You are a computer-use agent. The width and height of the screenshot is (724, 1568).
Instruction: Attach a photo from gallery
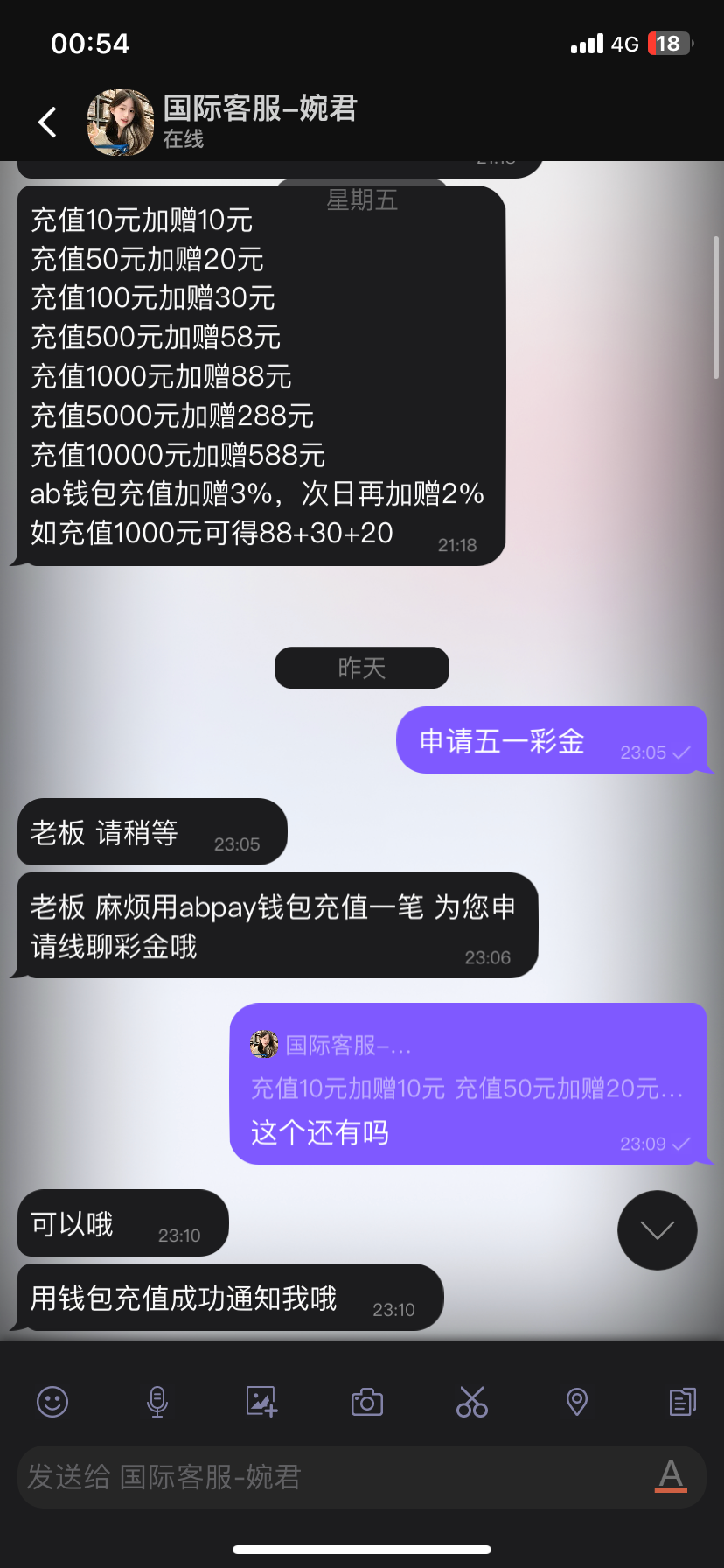(x=261, y=1402)
